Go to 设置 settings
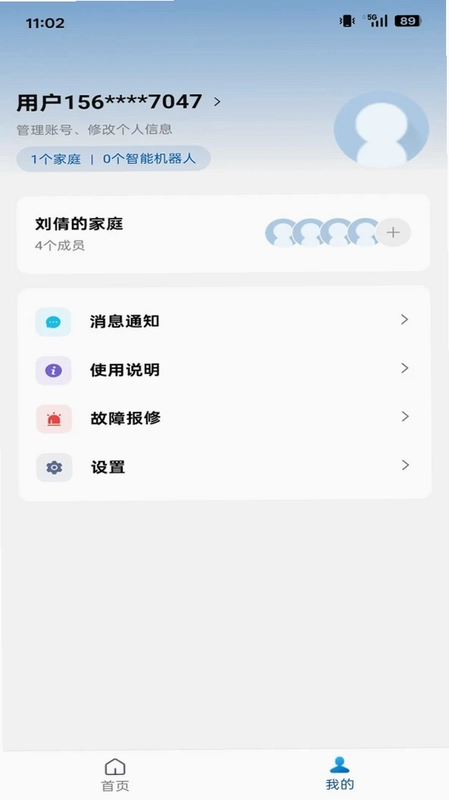Viewport: 449px width, 800px height. (x=224, y=466)
